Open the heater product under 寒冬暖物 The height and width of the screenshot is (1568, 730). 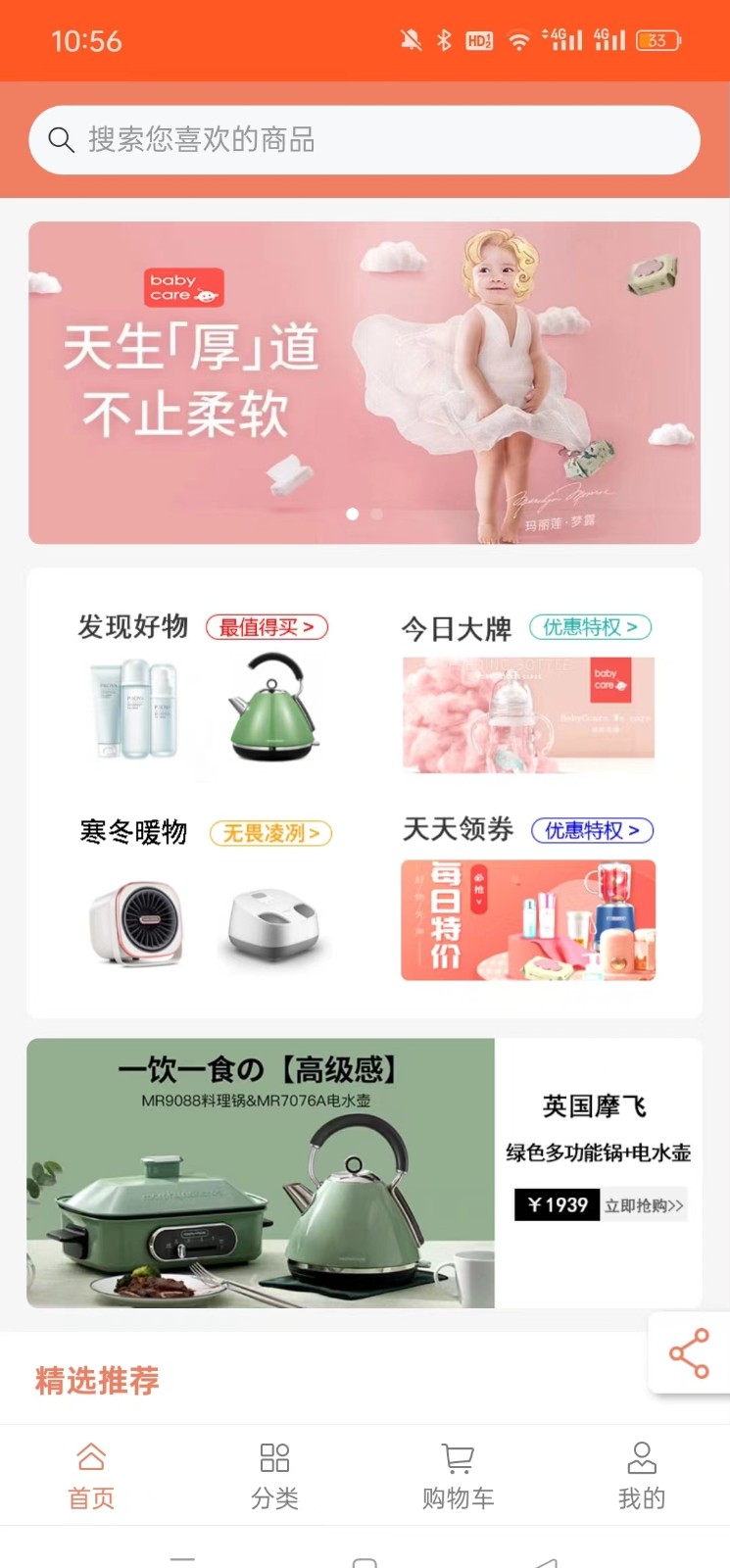pyautogui.click(x=137, y=924)
